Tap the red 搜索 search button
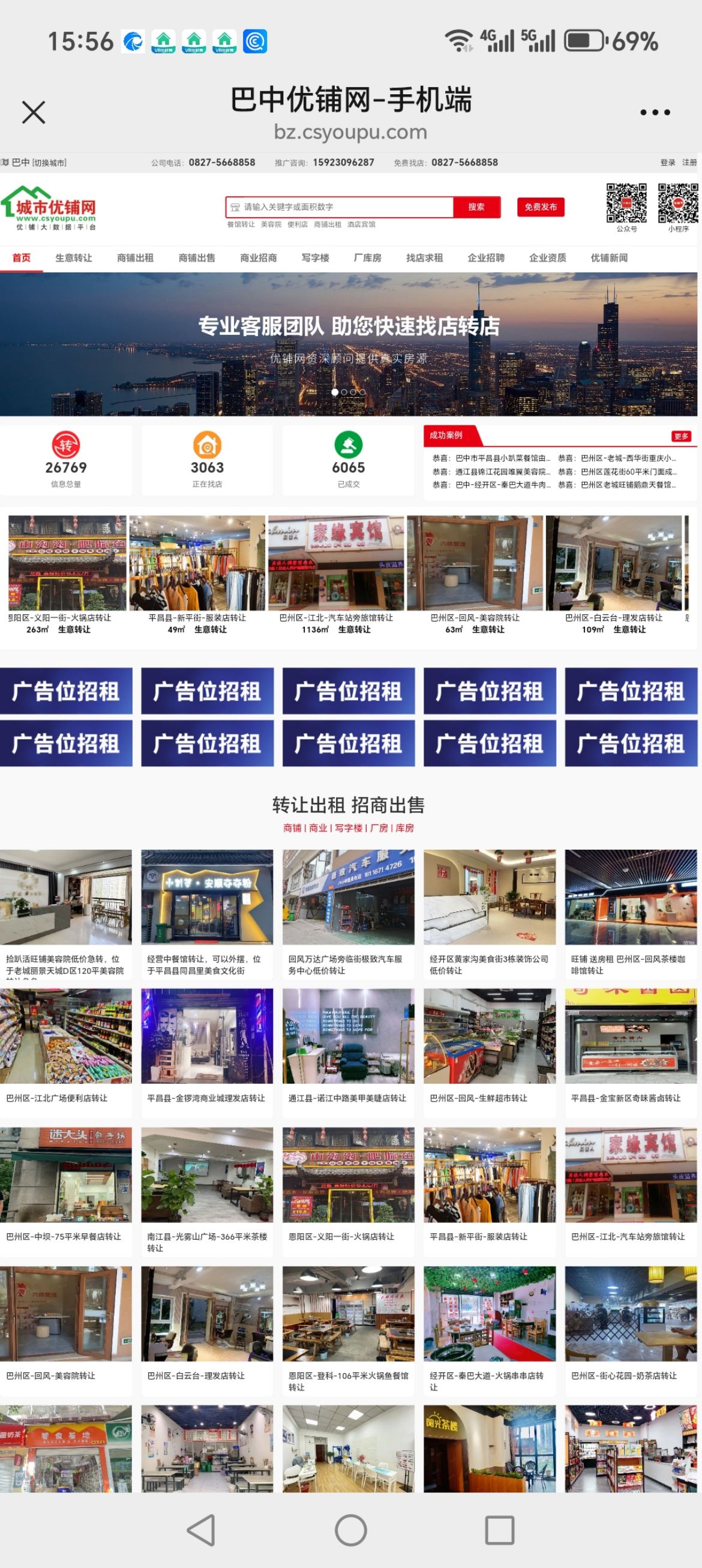The height and width of the screenshot is (1568, 702). (x=476, y=207)
